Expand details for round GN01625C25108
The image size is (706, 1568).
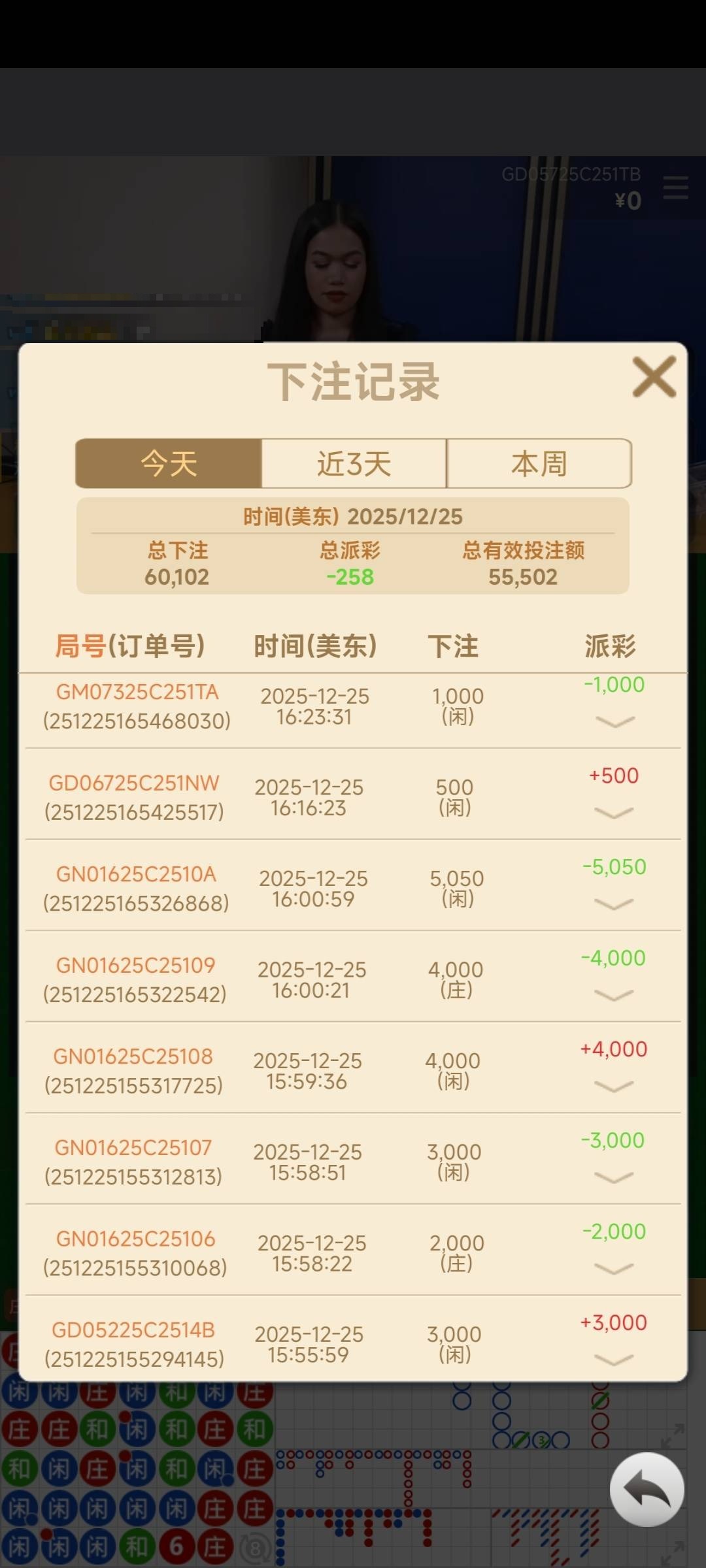tap(614, 1086)
